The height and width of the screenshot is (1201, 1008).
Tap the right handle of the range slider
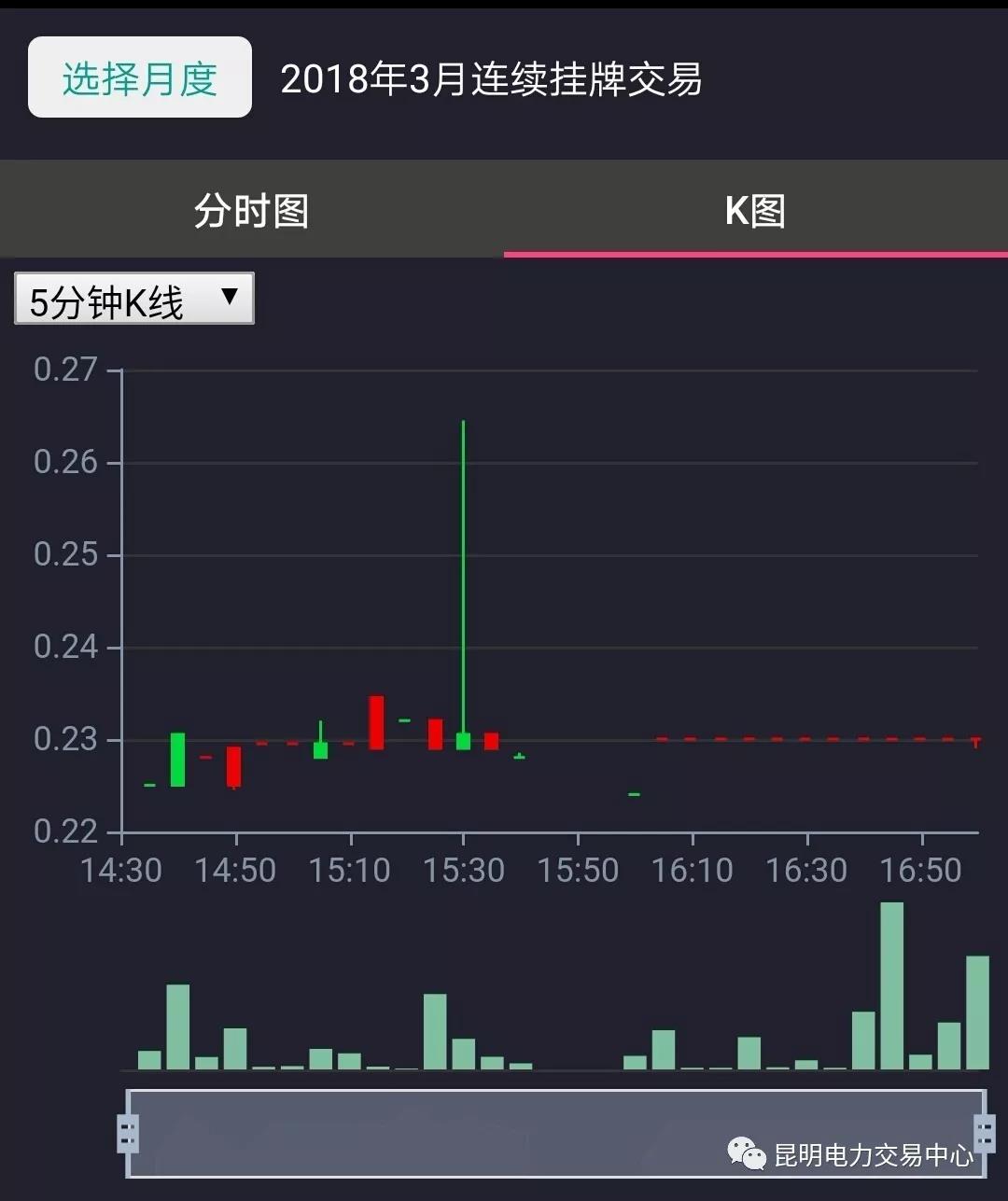tap(984, 1134)
